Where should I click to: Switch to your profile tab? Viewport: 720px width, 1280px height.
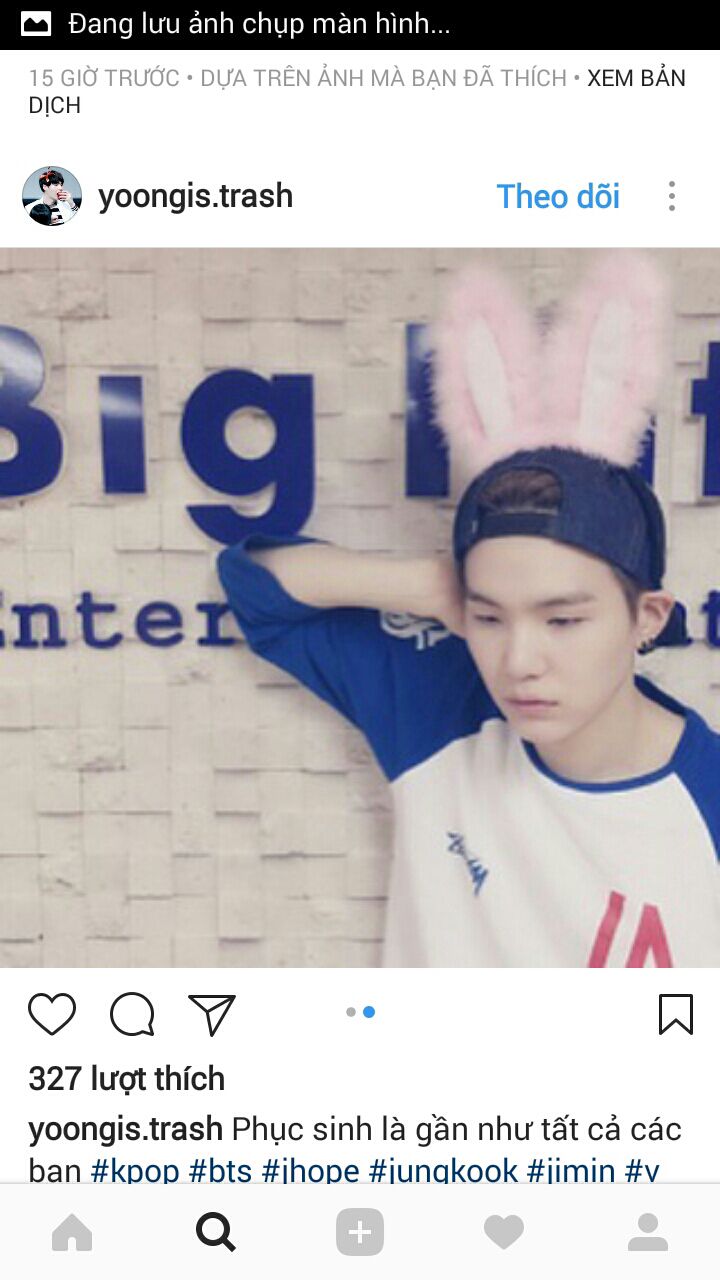point(648,1232)
